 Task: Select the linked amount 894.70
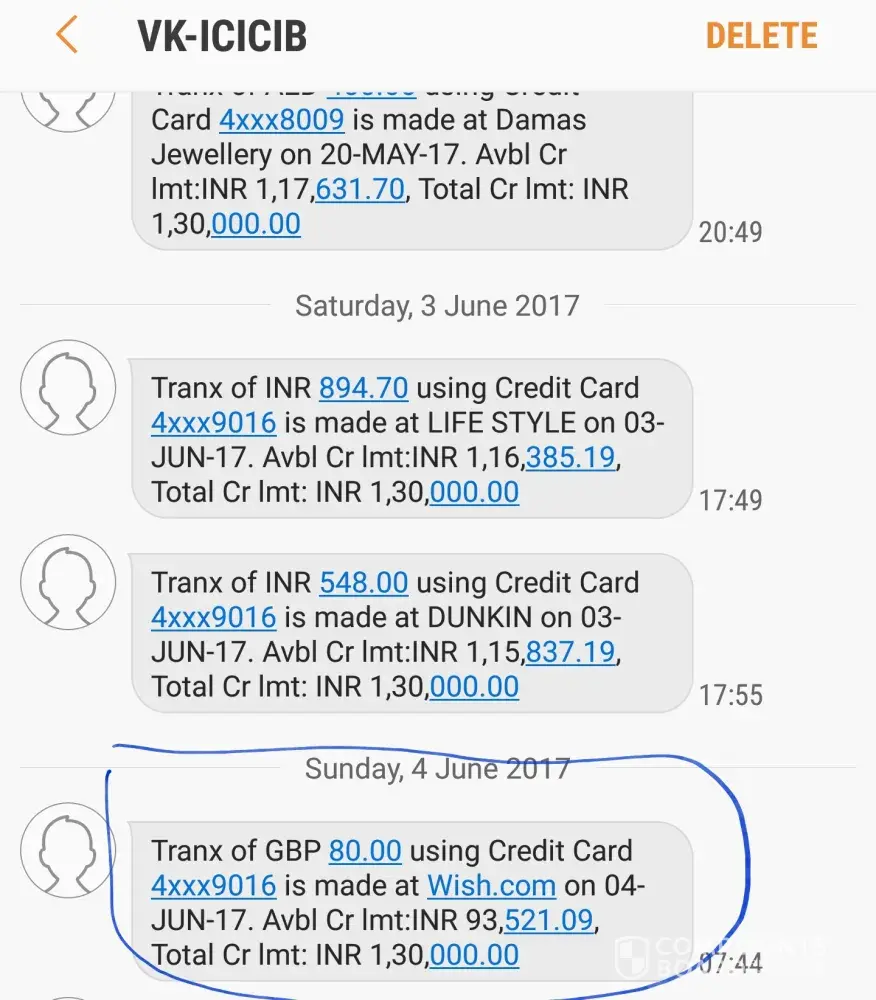(363, 389)
